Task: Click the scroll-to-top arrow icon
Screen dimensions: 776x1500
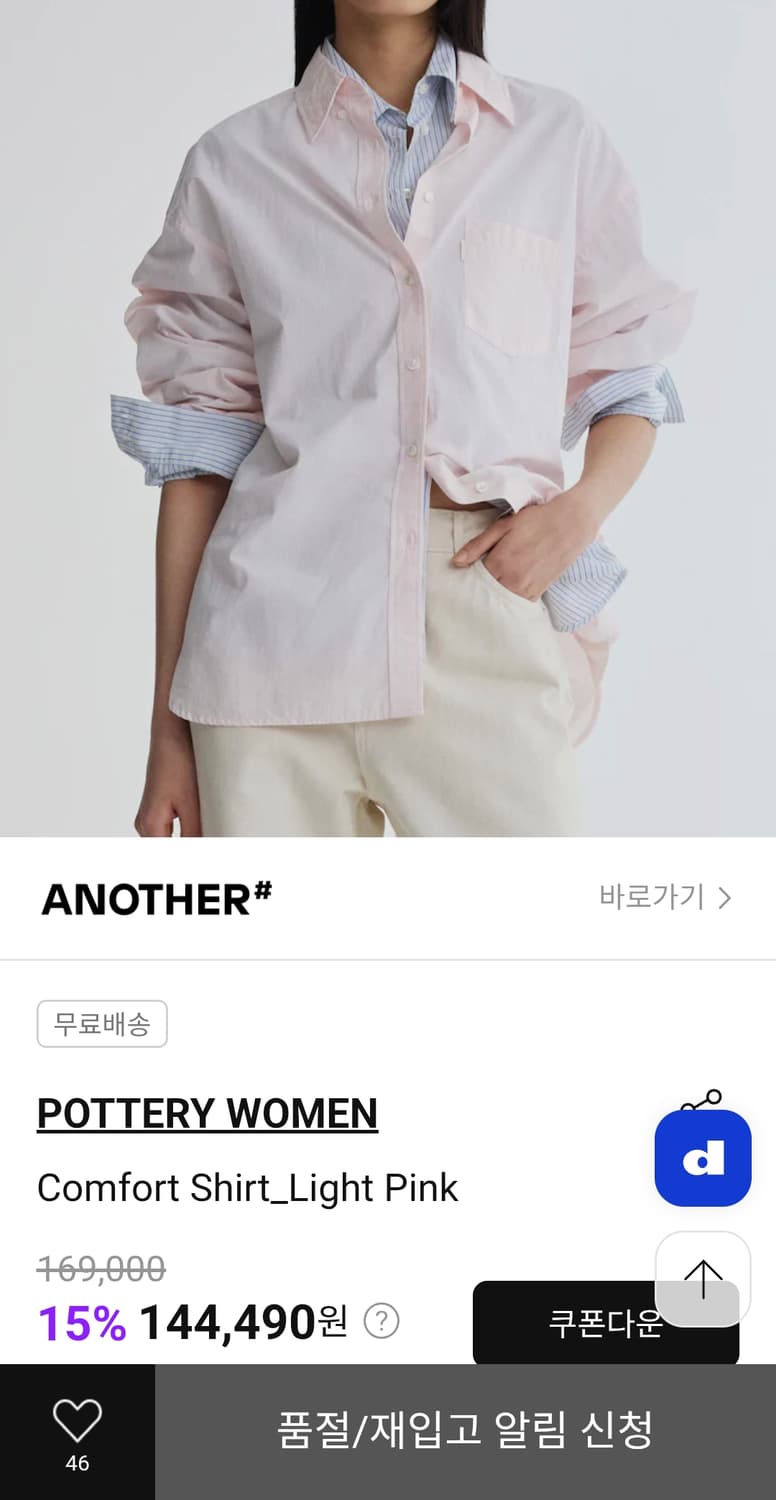Action: [x=702, y=1280]
